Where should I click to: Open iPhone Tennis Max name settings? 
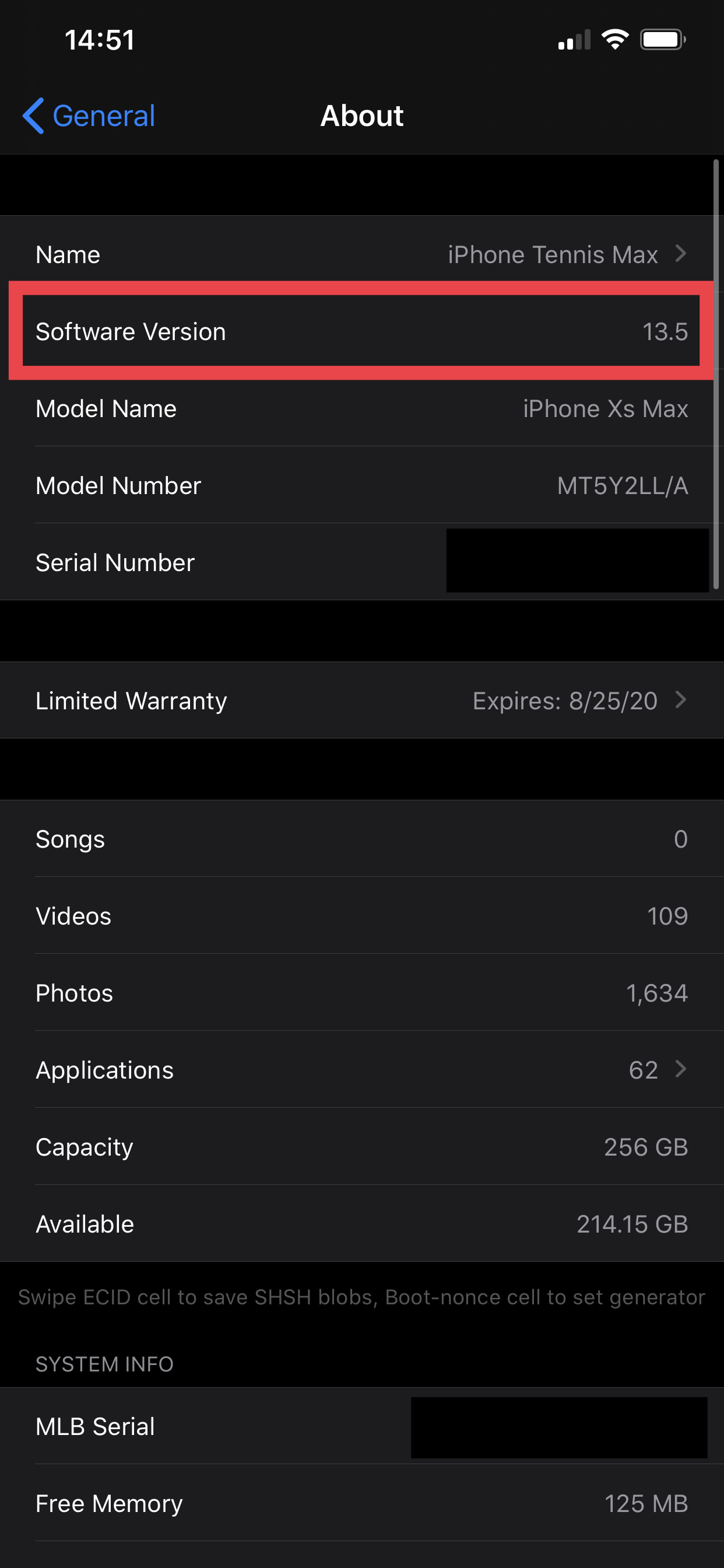click(x=362, y=254)
